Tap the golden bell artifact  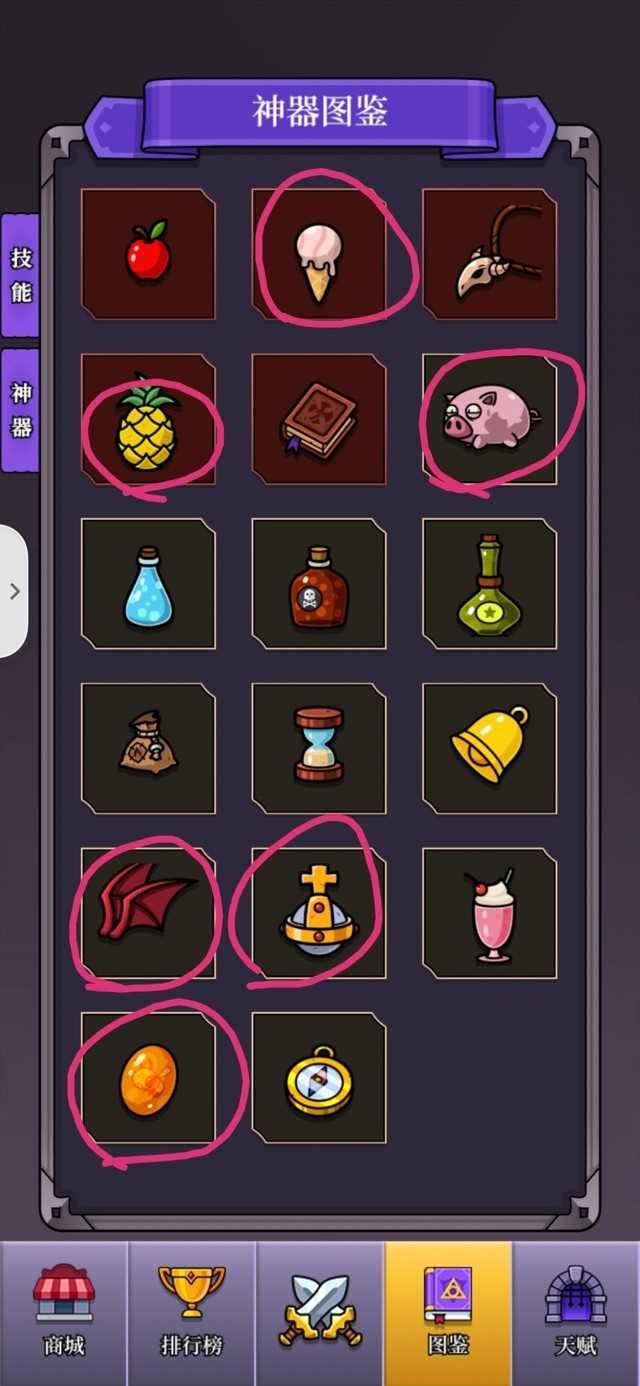tap(490, 748)
